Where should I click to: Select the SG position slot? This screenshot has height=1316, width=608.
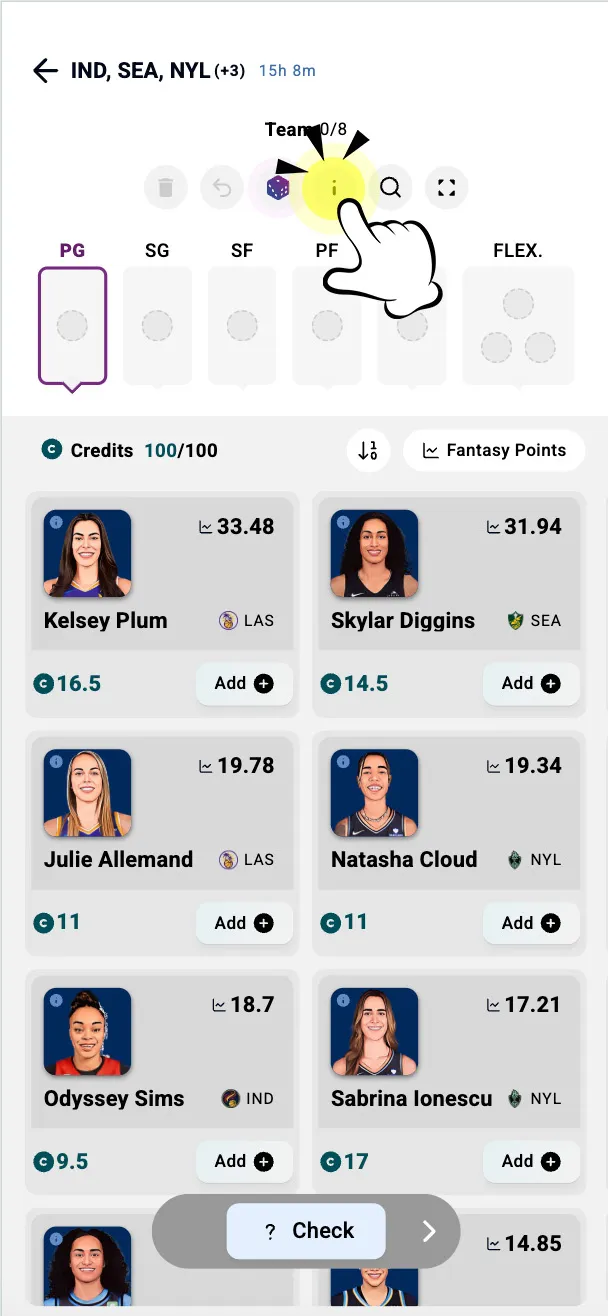[157, 325]
